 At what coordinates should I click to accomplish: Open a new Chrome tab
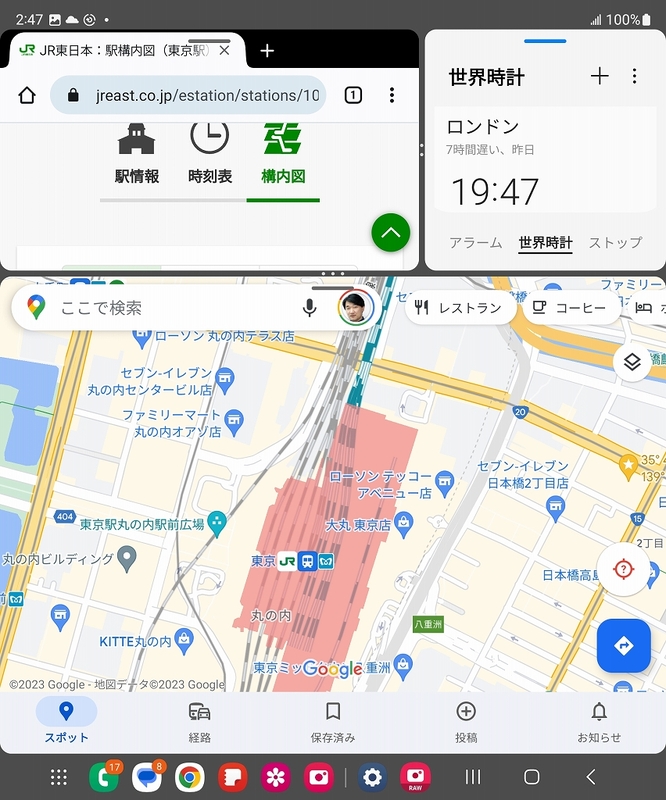267,51
